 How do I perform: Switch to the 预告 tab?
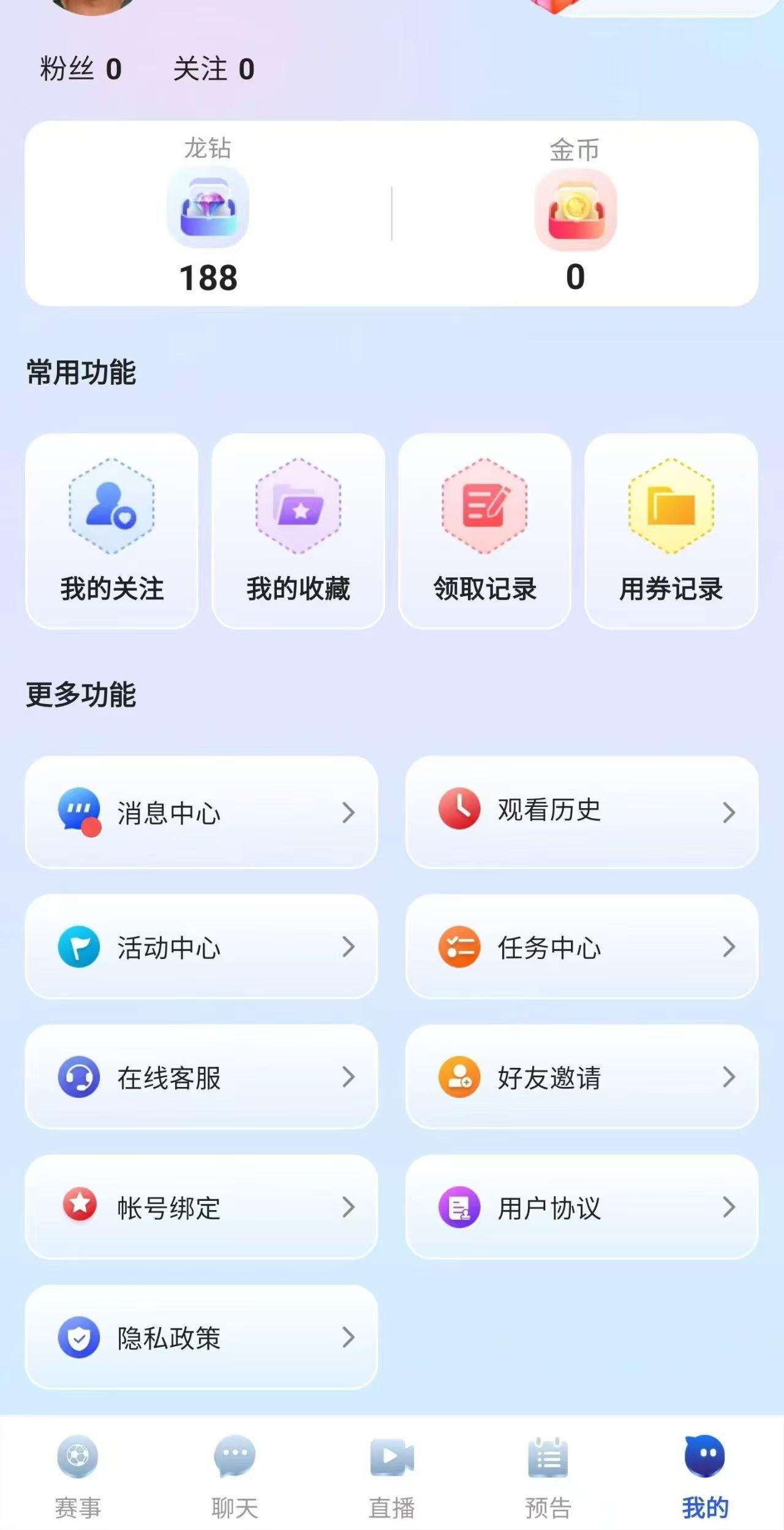[548, 1477]
